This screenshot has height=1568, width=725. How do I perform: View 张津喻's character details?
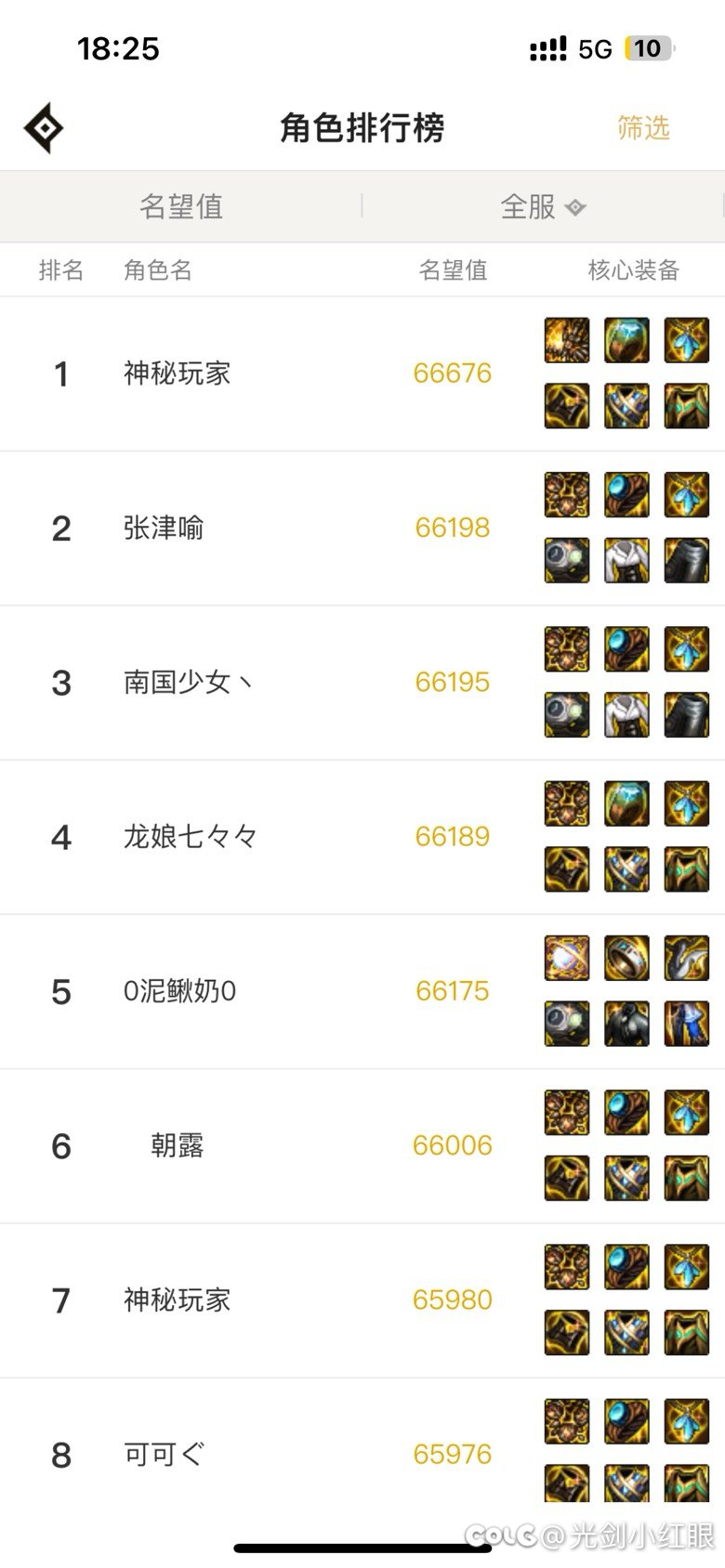point(164,528)
